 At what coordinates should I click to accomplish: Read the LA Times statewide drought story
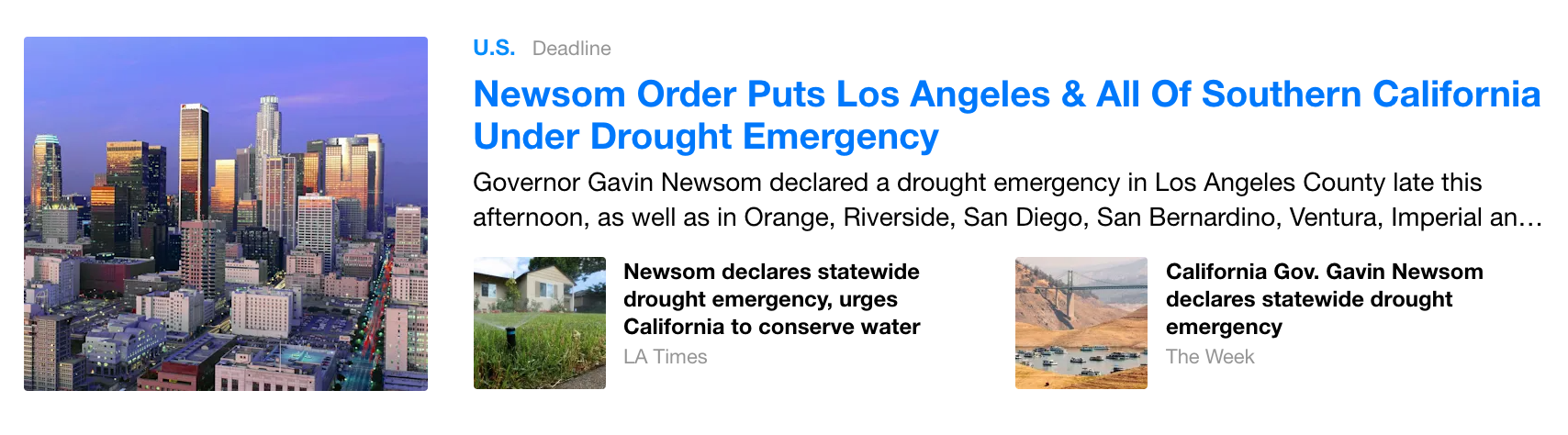click(x=771, y=299)
